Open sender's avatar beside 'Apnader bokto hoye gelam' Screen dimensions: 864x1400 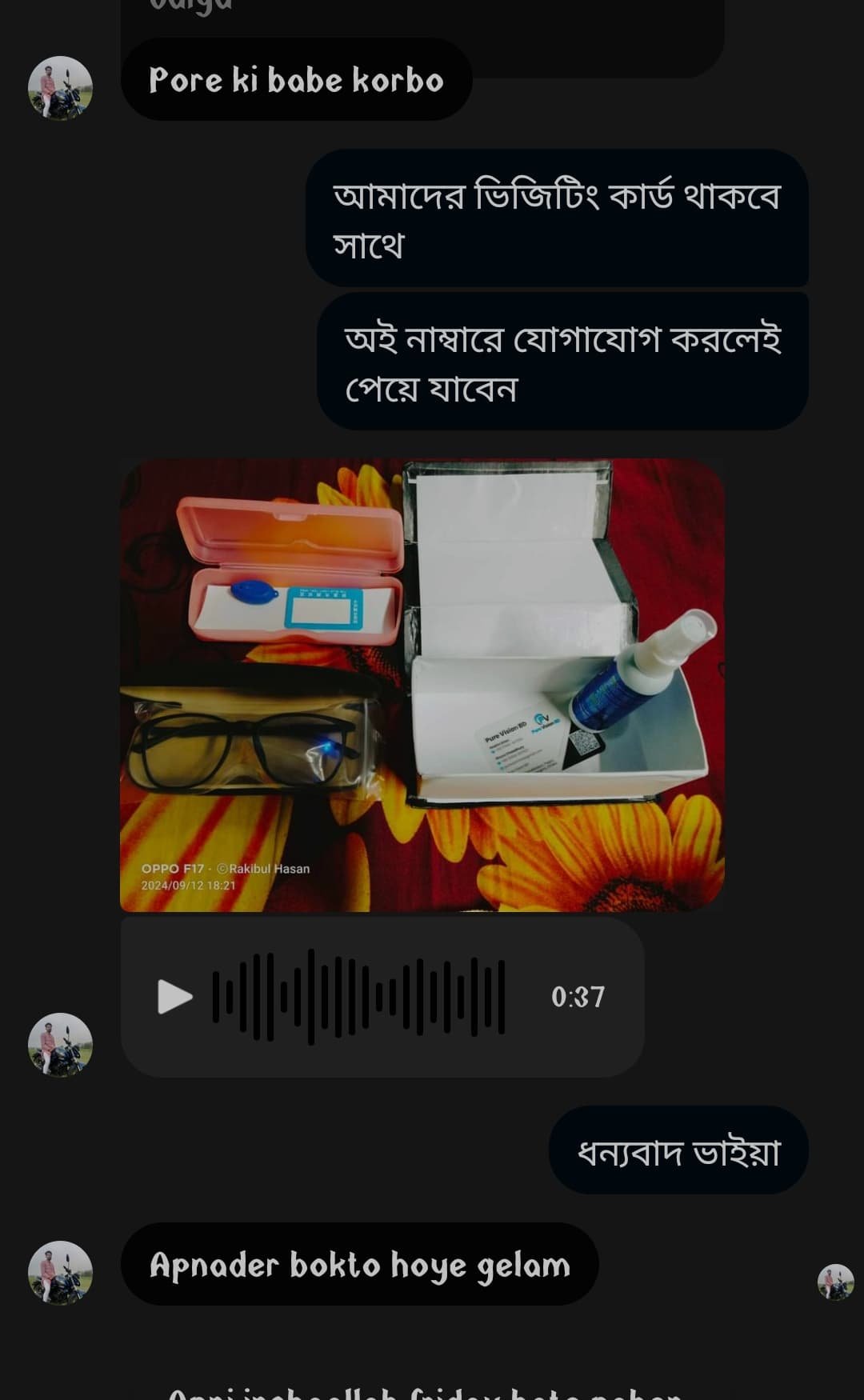(x=60, y=1273)
